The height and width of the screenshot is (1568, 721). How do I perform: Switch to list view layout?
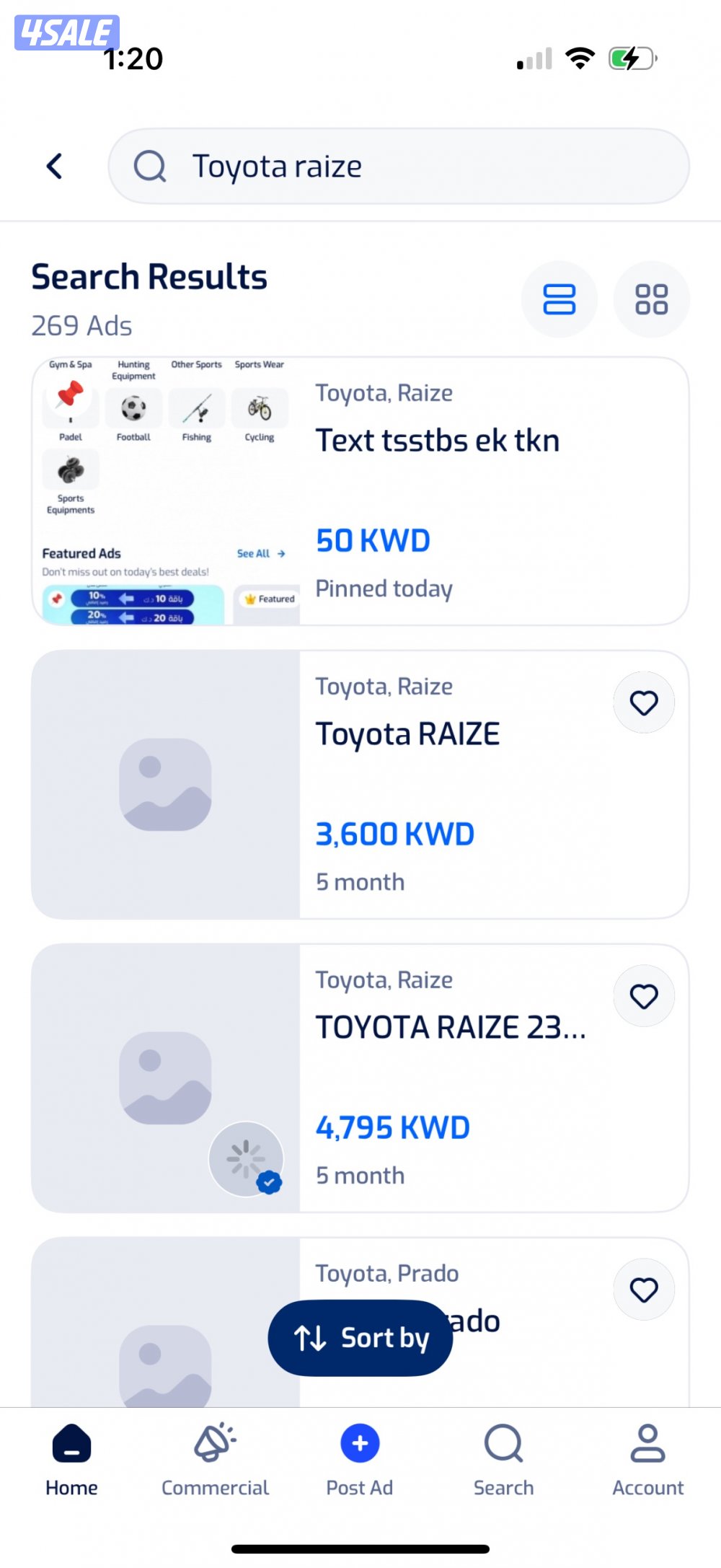tap(559, 299)
